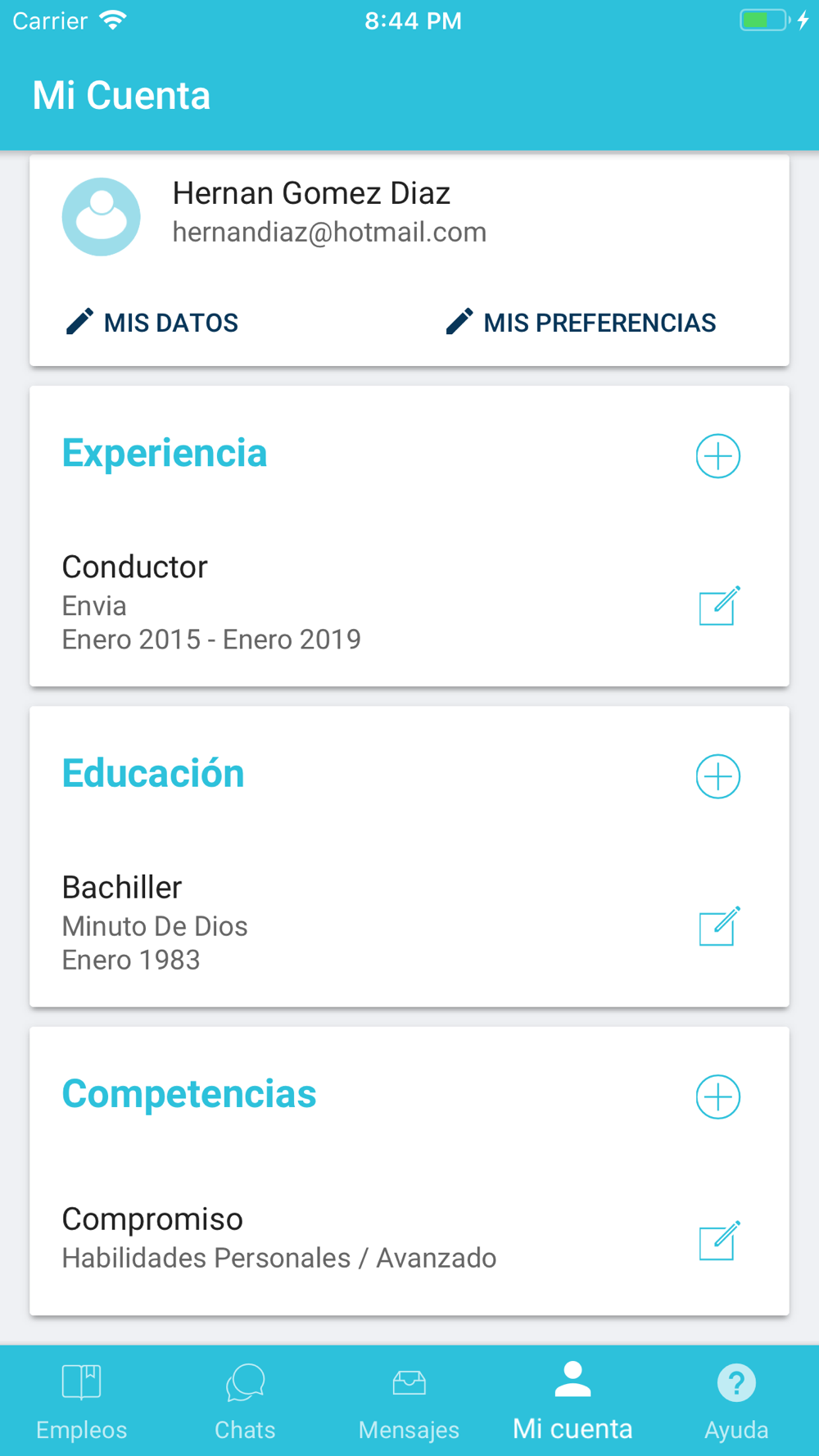Screen dimensions: 819x1456
Task: Switch to the Empleos tab
Action: coord(82,1401)
